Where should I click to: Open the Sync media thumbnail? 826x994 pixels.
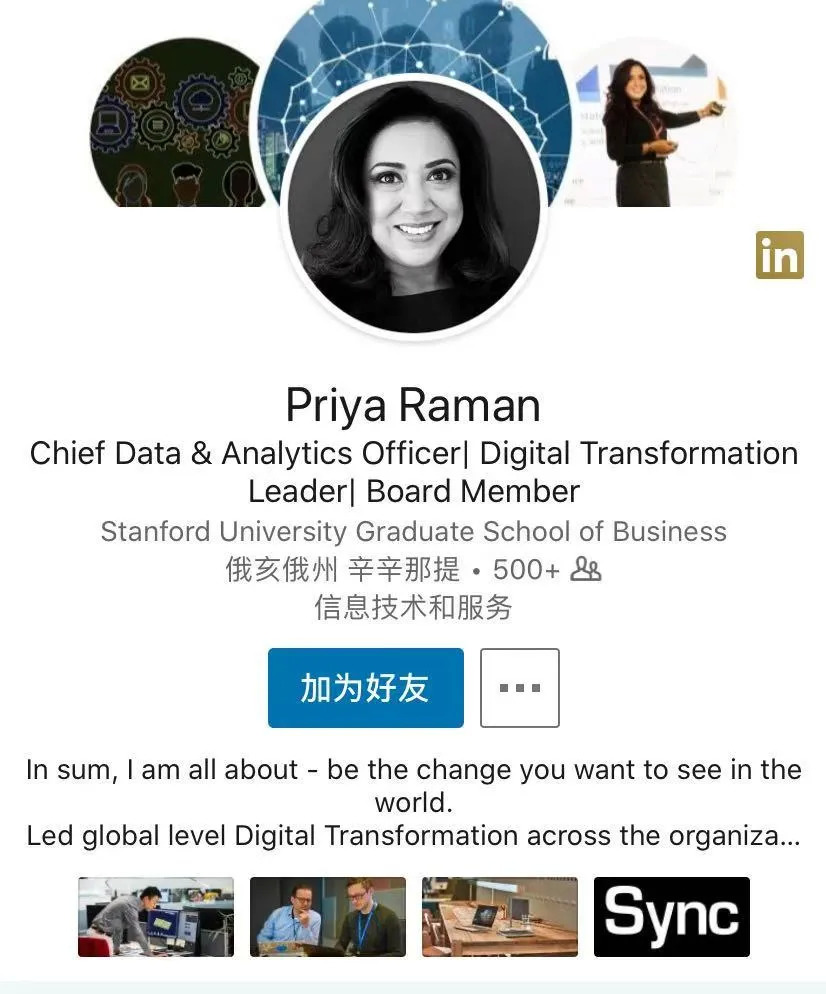pos(671,916)
